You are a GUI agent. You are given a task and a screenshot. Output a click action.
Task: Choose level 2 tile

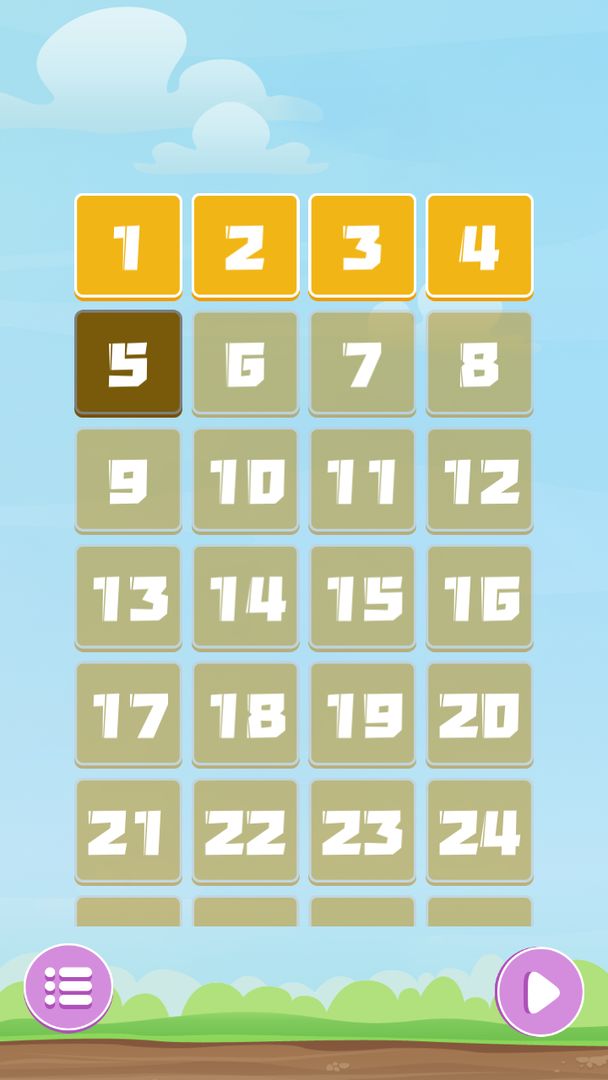click(245, 246)
